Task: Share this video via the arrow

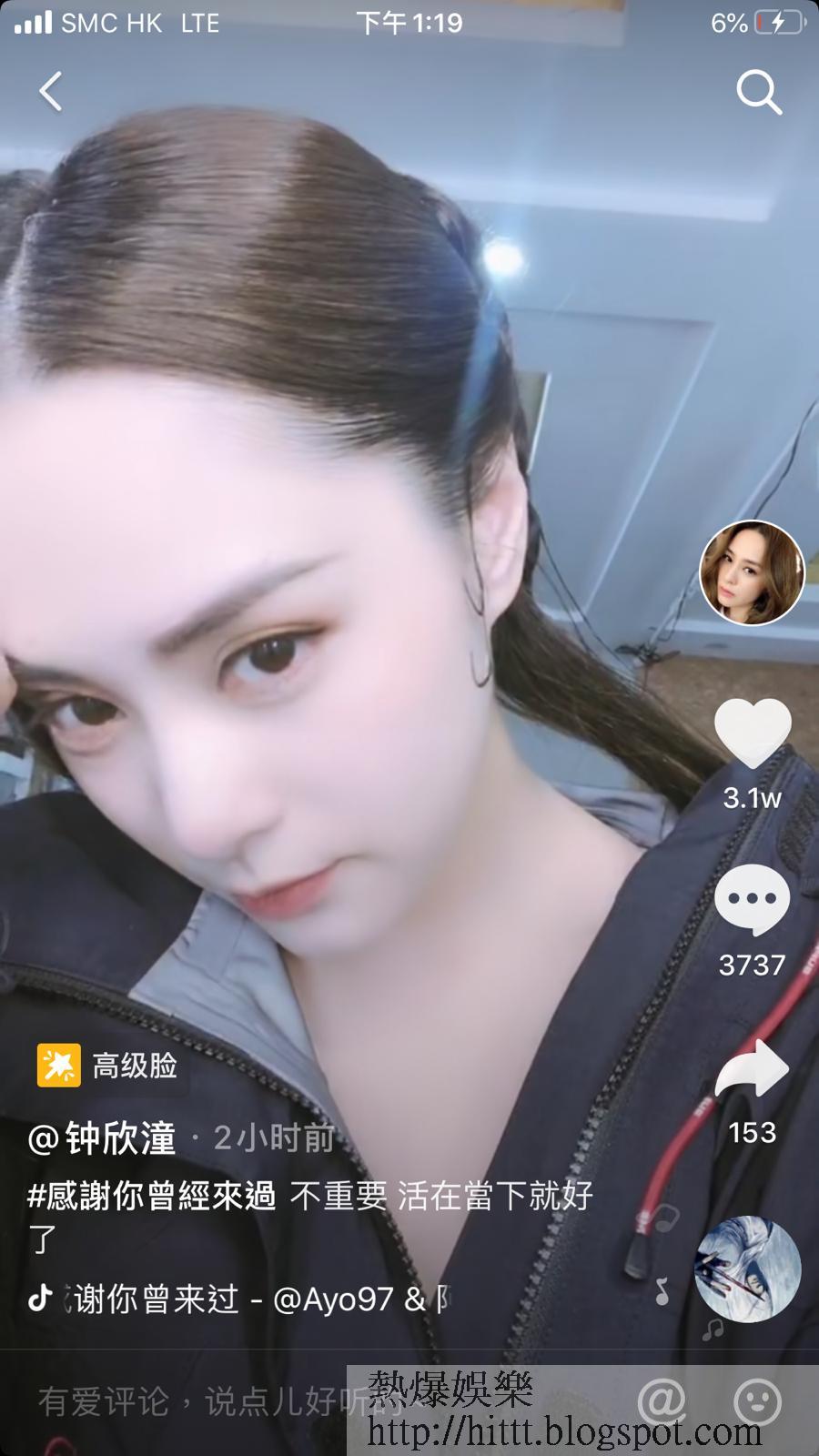Action: 752,1067
